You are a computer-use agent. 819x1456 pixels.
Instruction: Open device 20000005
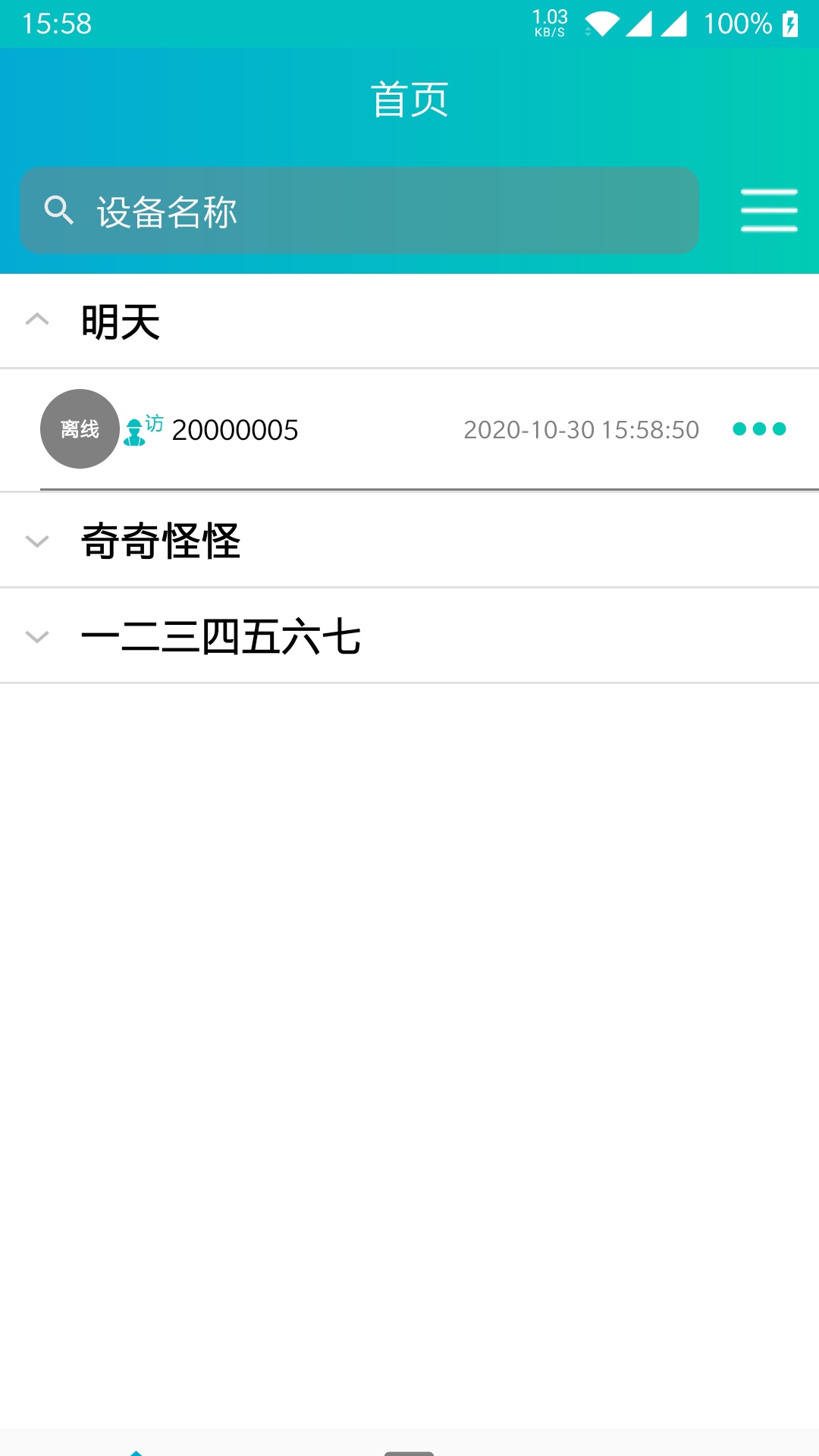(235, 430)
